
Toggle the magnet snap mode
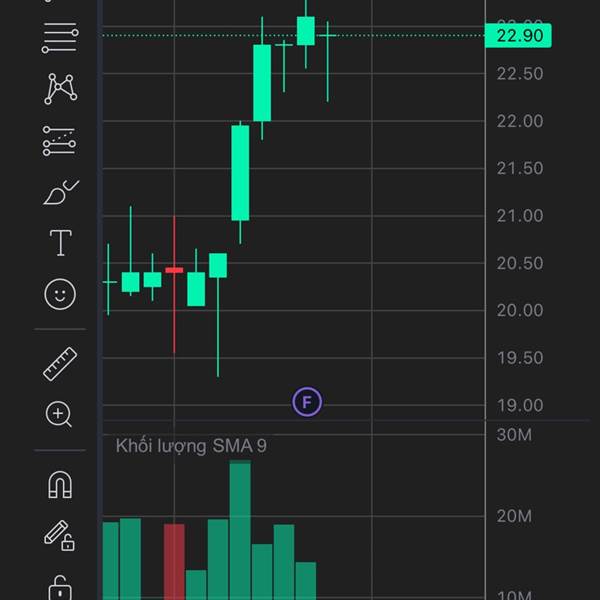pyautogui.click(x=60, y=485)
